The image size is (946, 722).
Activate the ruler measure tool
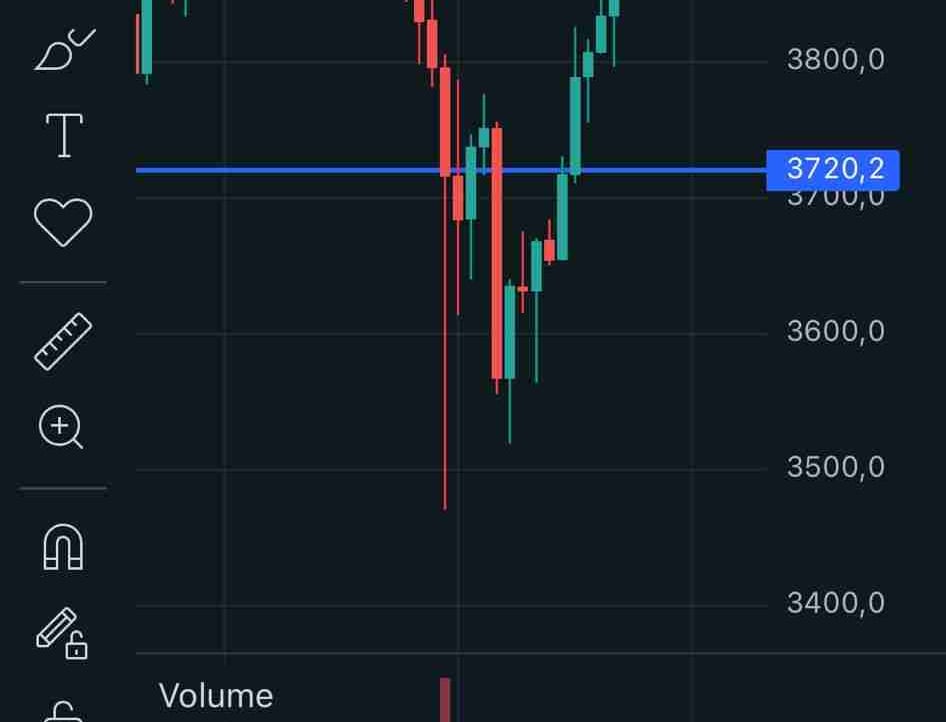pyautogui.click(x=63, y=341)
